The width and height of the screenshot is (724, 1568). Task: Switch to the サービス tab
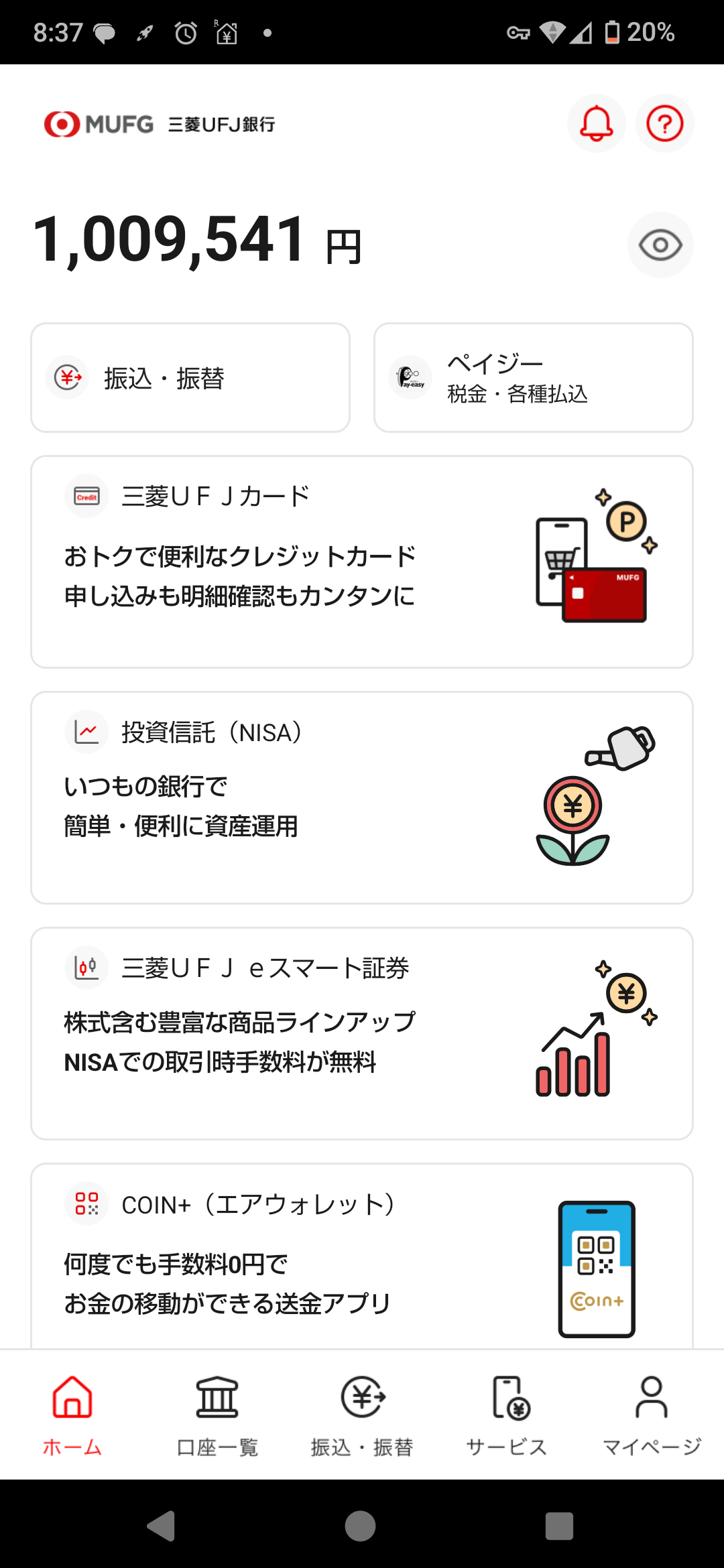(507, 1415)
